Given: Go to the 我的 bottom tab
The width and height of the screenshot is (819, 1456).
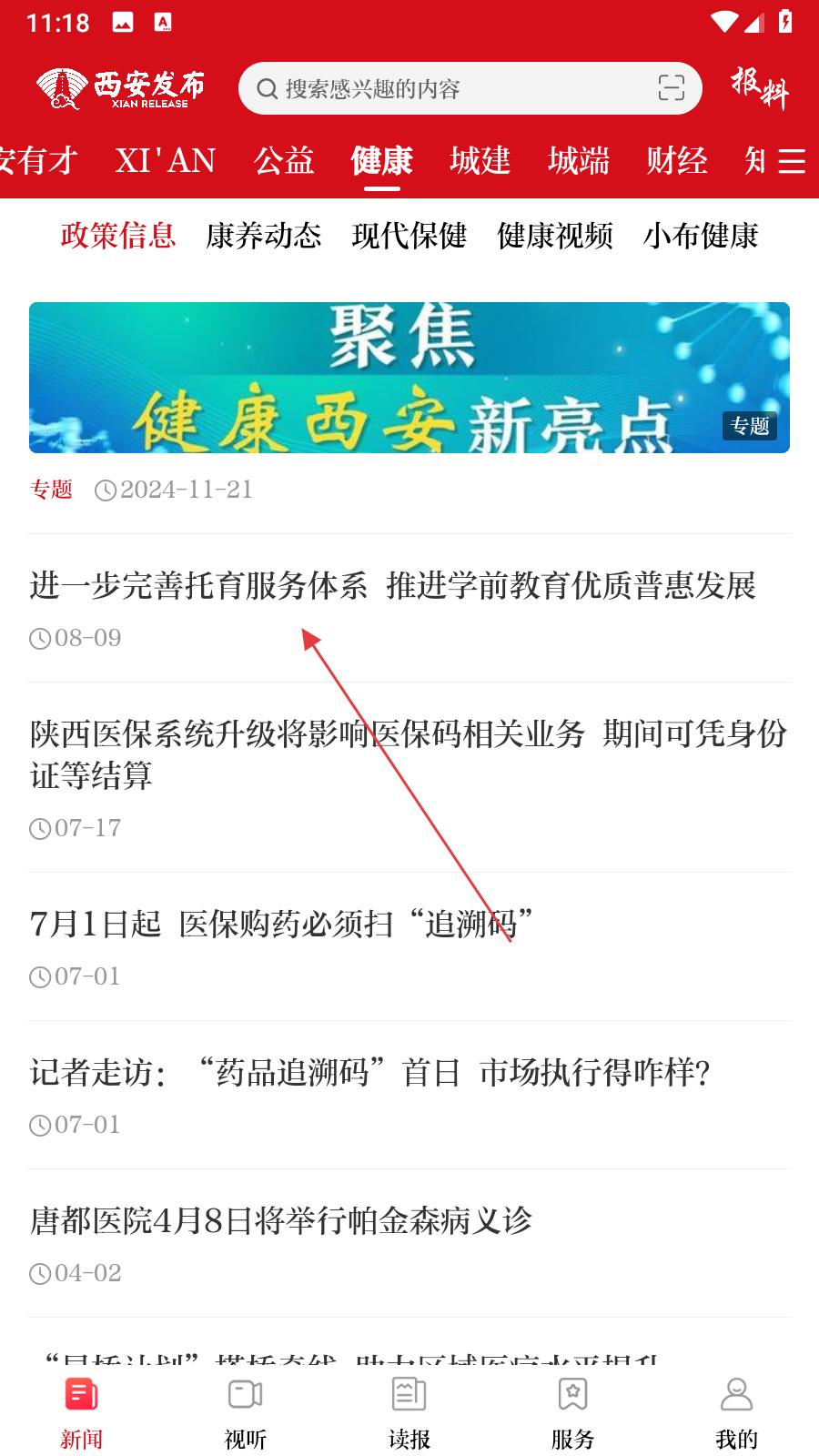Looking at the screenshot, I should [736, 1412].
